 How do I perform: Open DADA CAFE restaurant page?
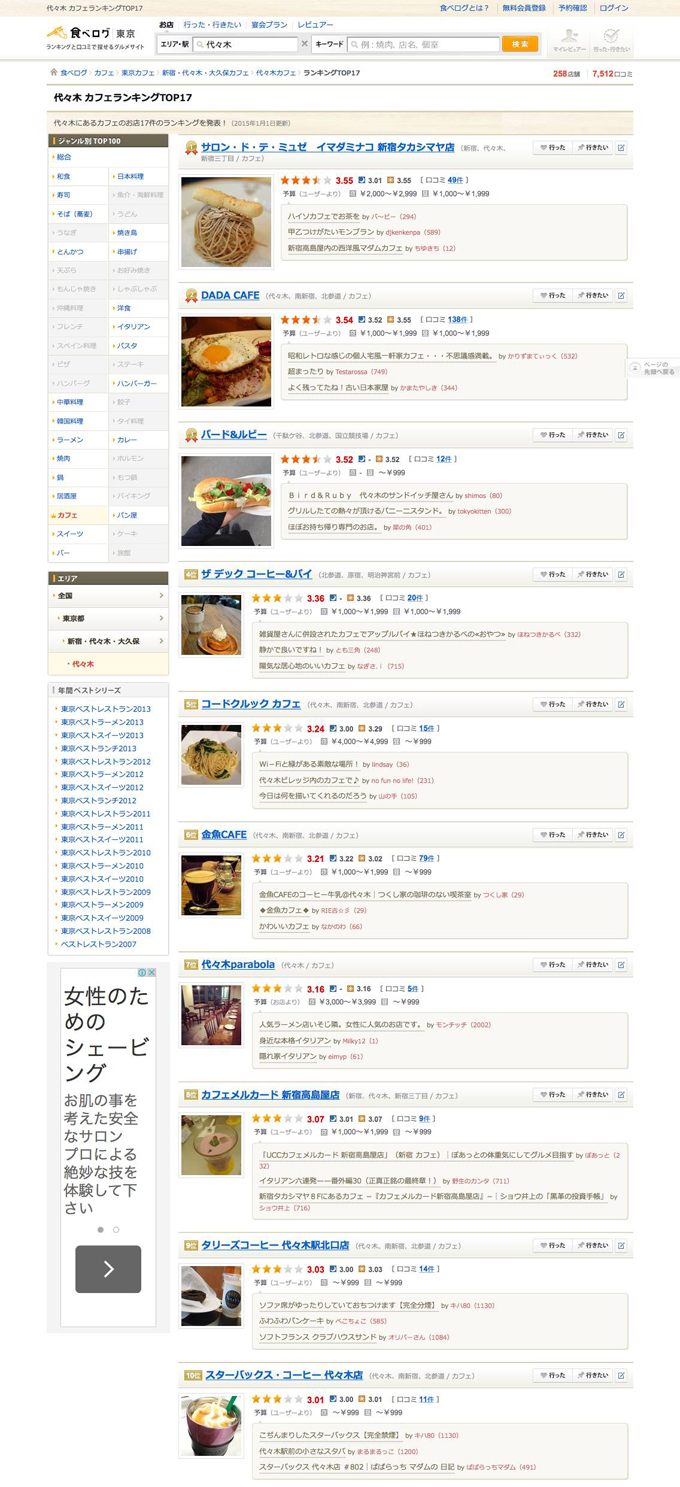pyautogui.click(x=230, y=295)
